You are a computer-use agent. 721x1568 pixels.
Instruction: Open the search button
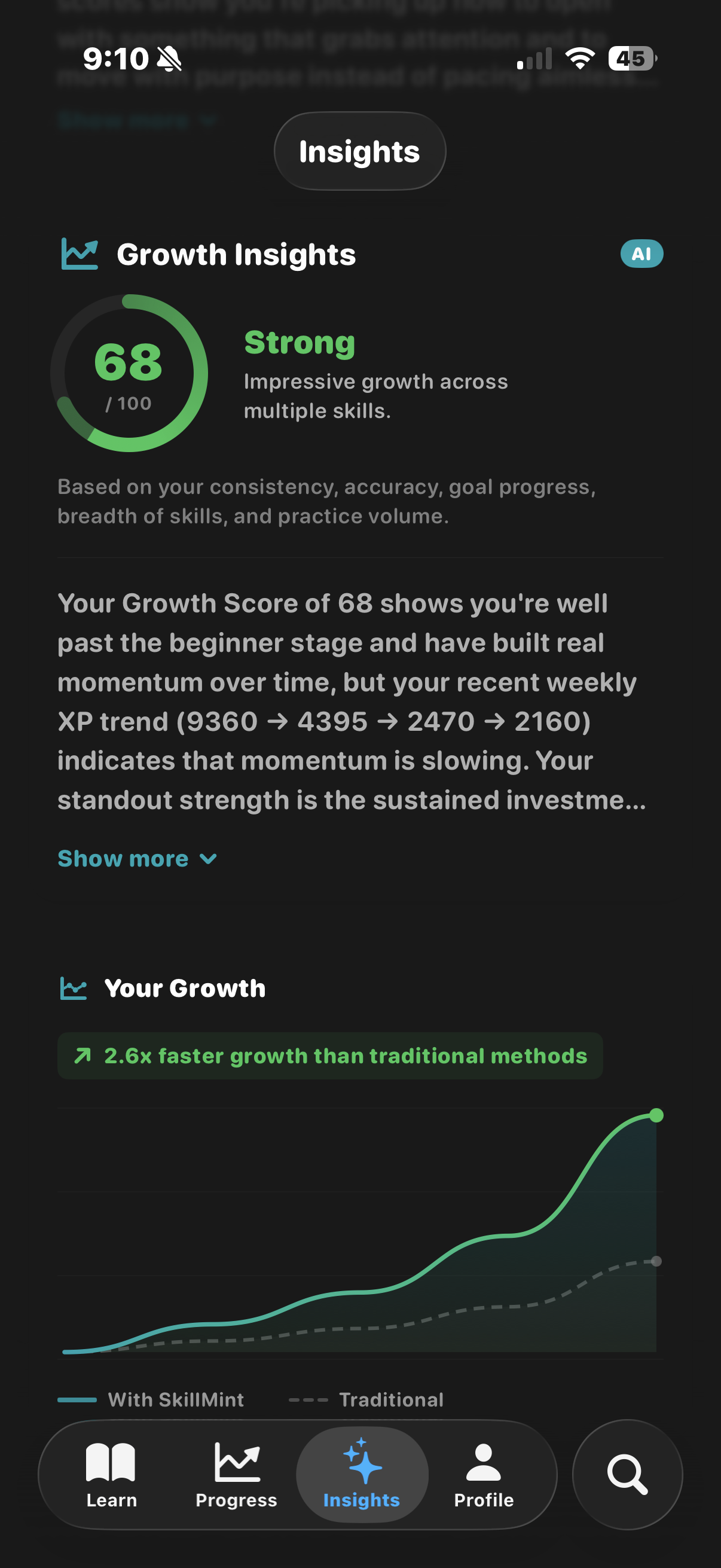pos(627,1474)
